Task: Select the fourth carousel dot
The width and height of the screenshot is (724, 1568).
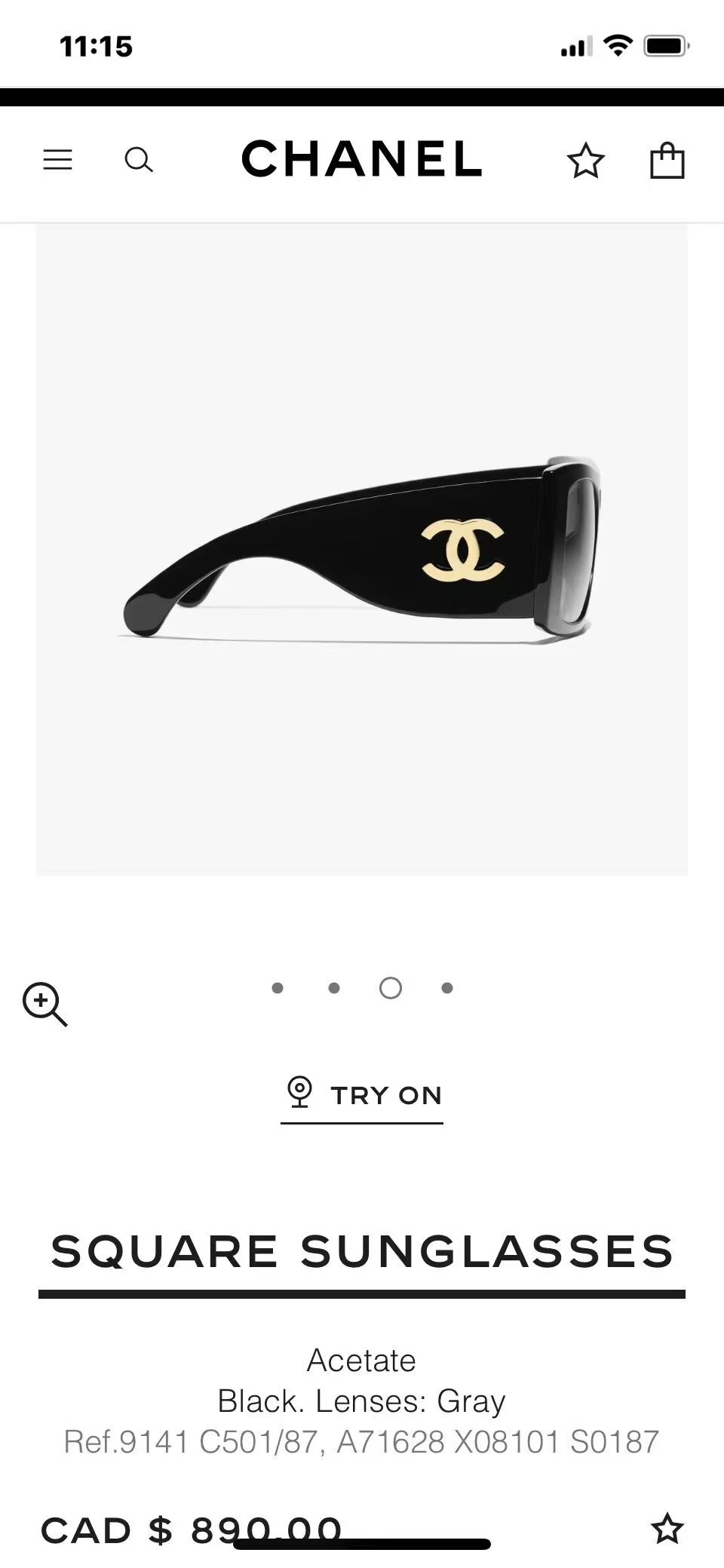Action: (x=446, y=988)
